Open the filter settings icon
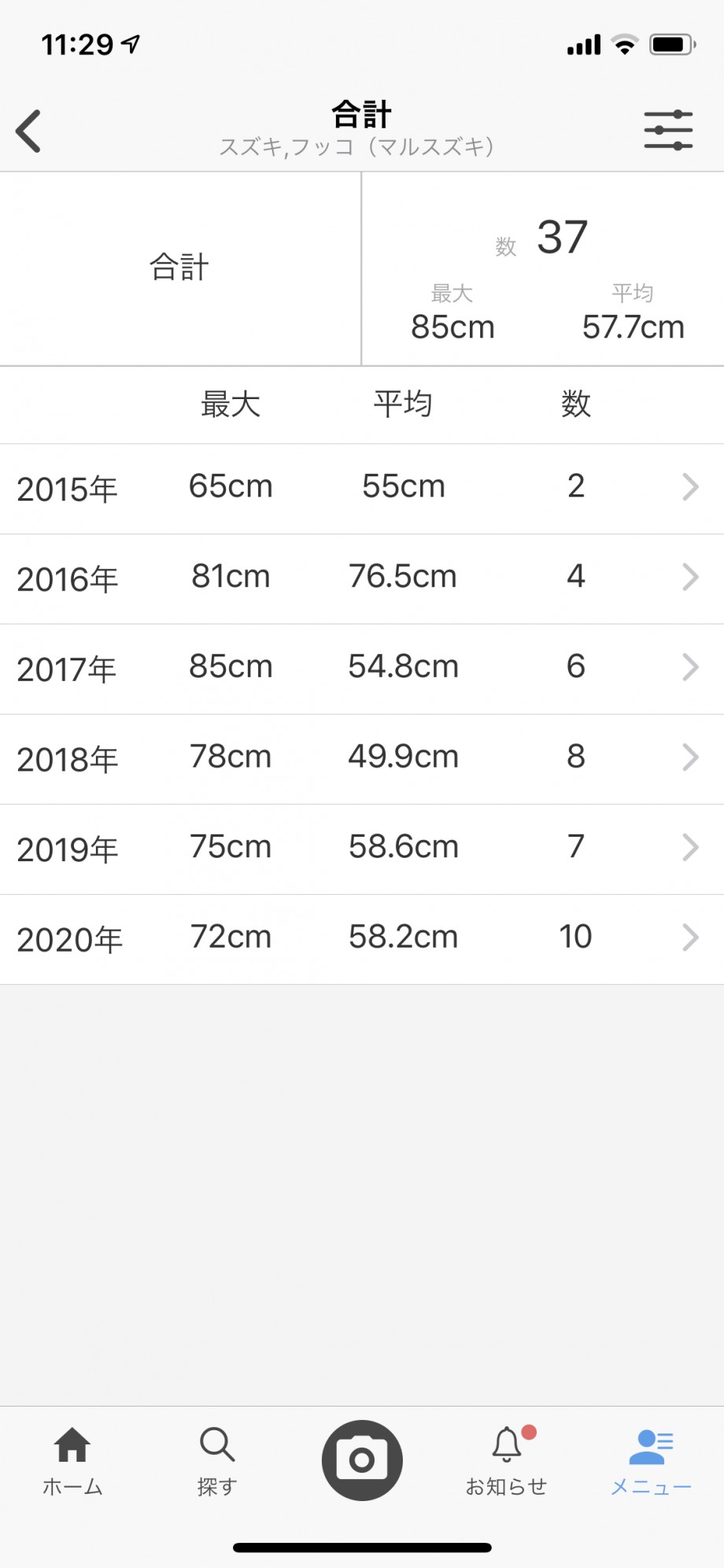The width and height of the screenshot is (724, 1568). click(x=668, y=131)
